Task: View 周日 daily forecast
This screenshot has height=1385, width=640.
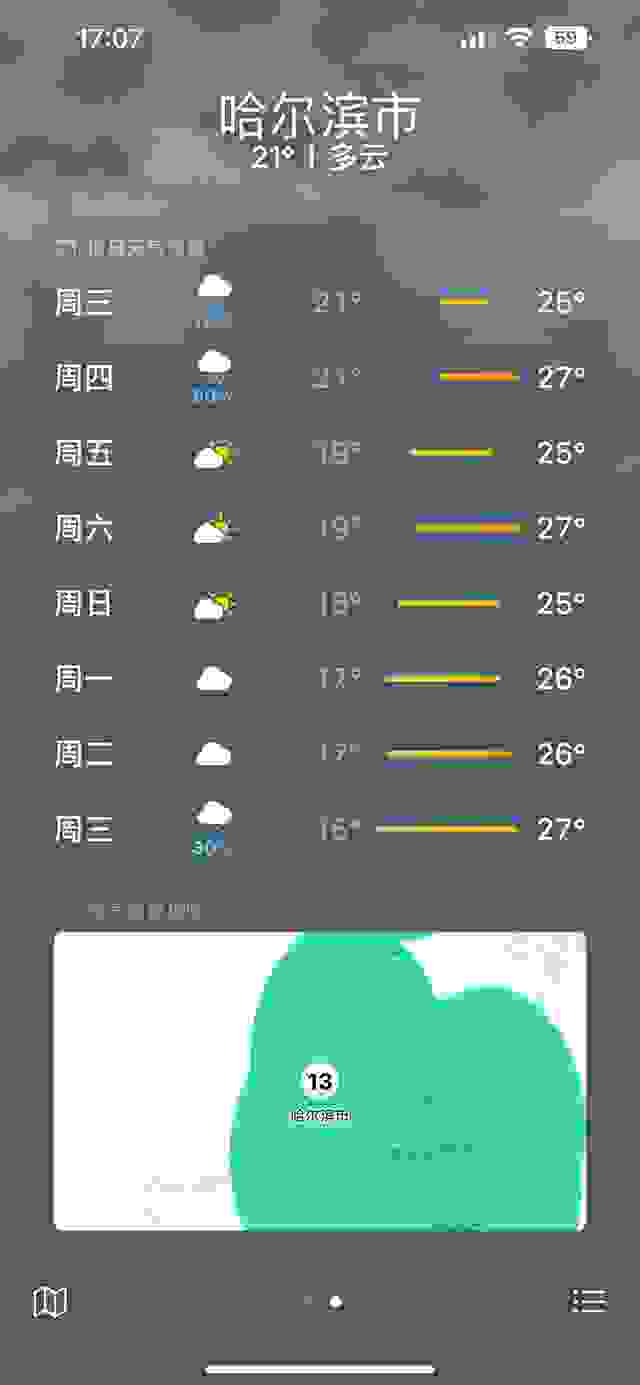Action: [320, 603]
